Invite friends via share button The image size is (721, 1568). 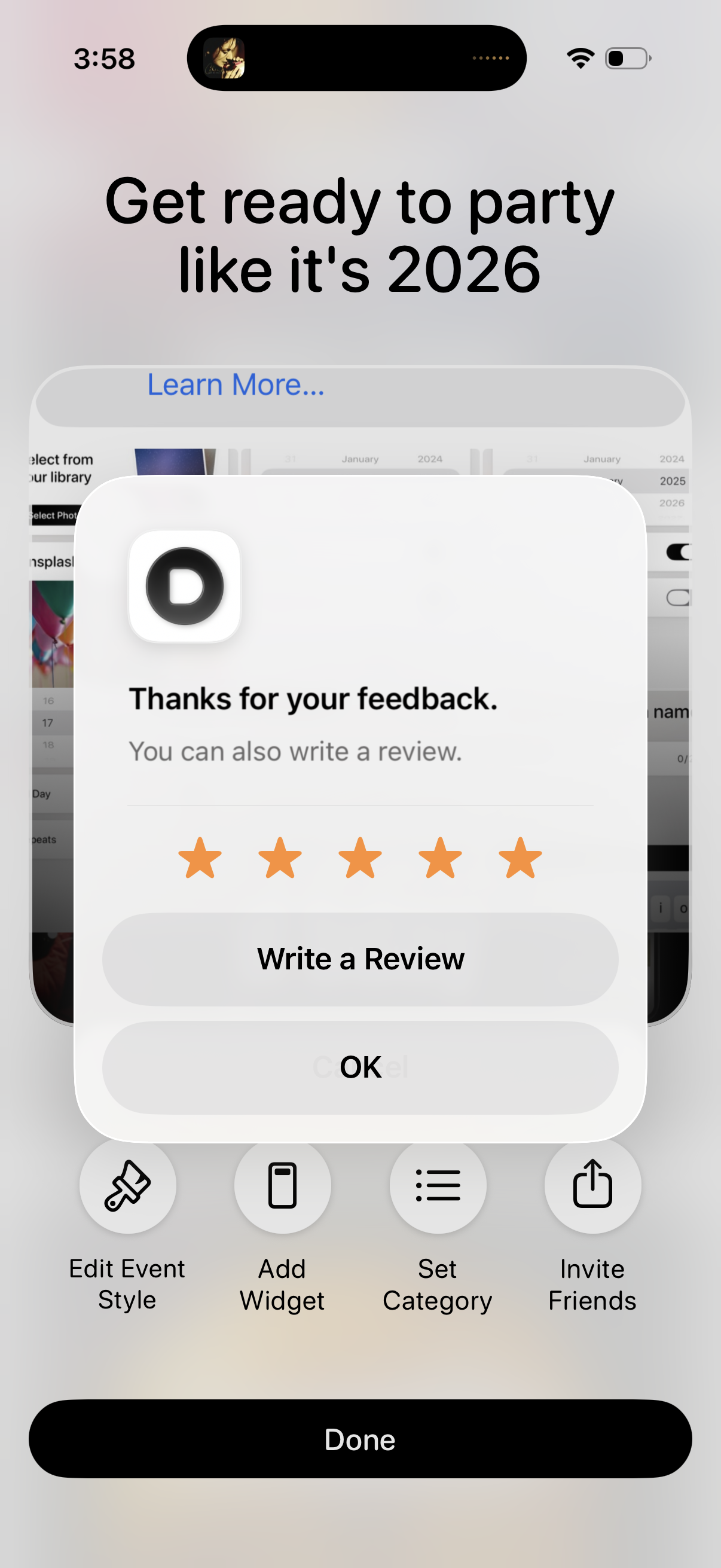tap(592, 1185)
